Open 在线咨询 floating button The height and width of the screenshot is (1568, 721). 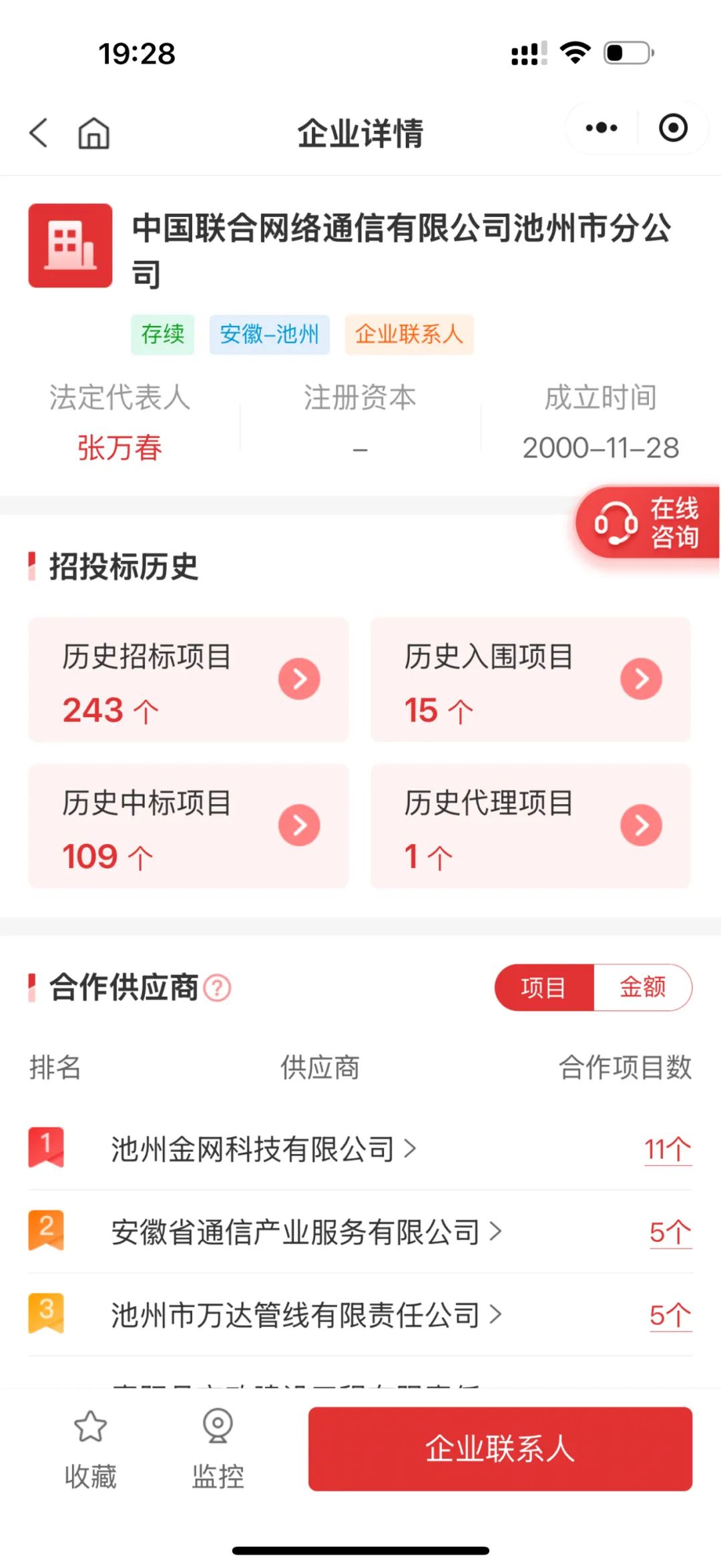[x=648, y=522]
